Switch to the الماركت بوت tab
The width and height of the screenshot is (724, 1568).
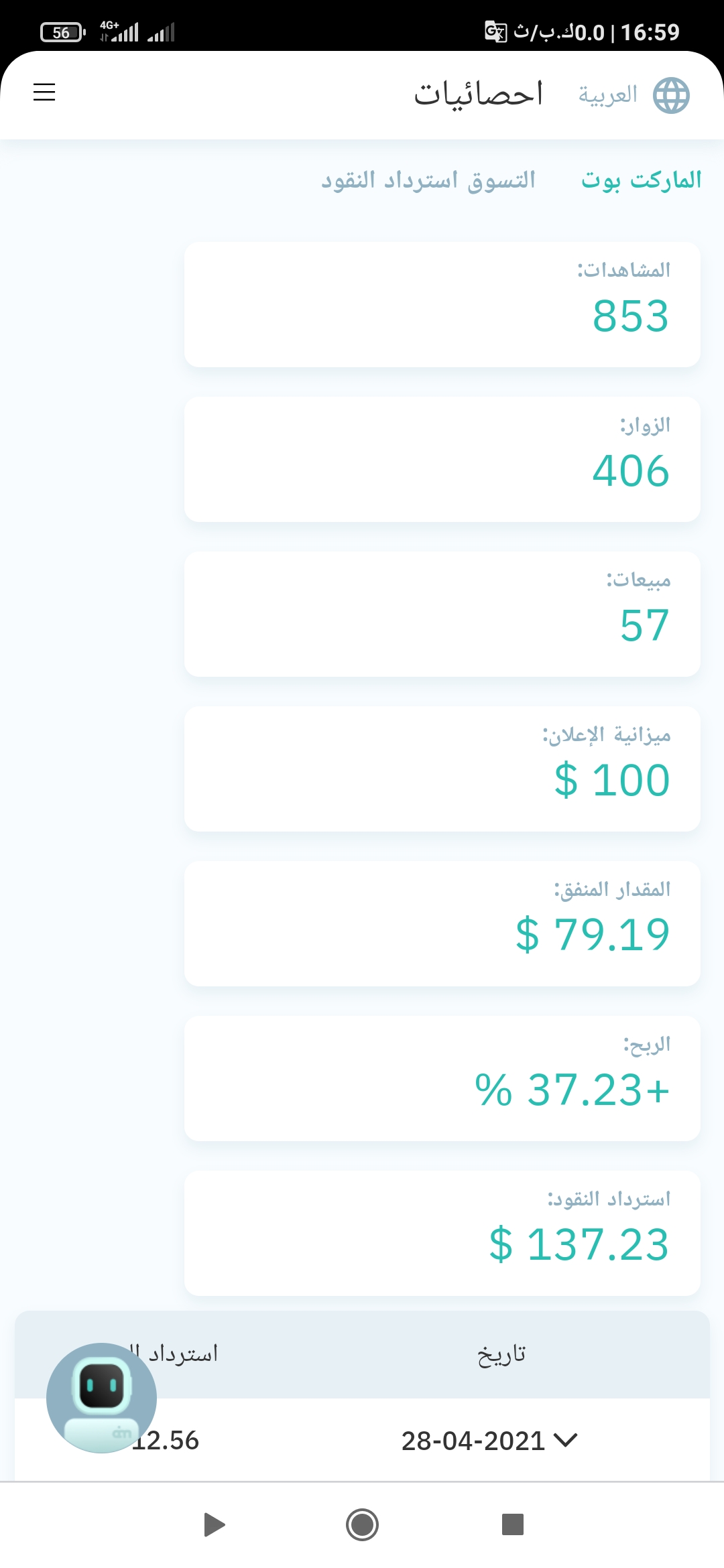641,180
